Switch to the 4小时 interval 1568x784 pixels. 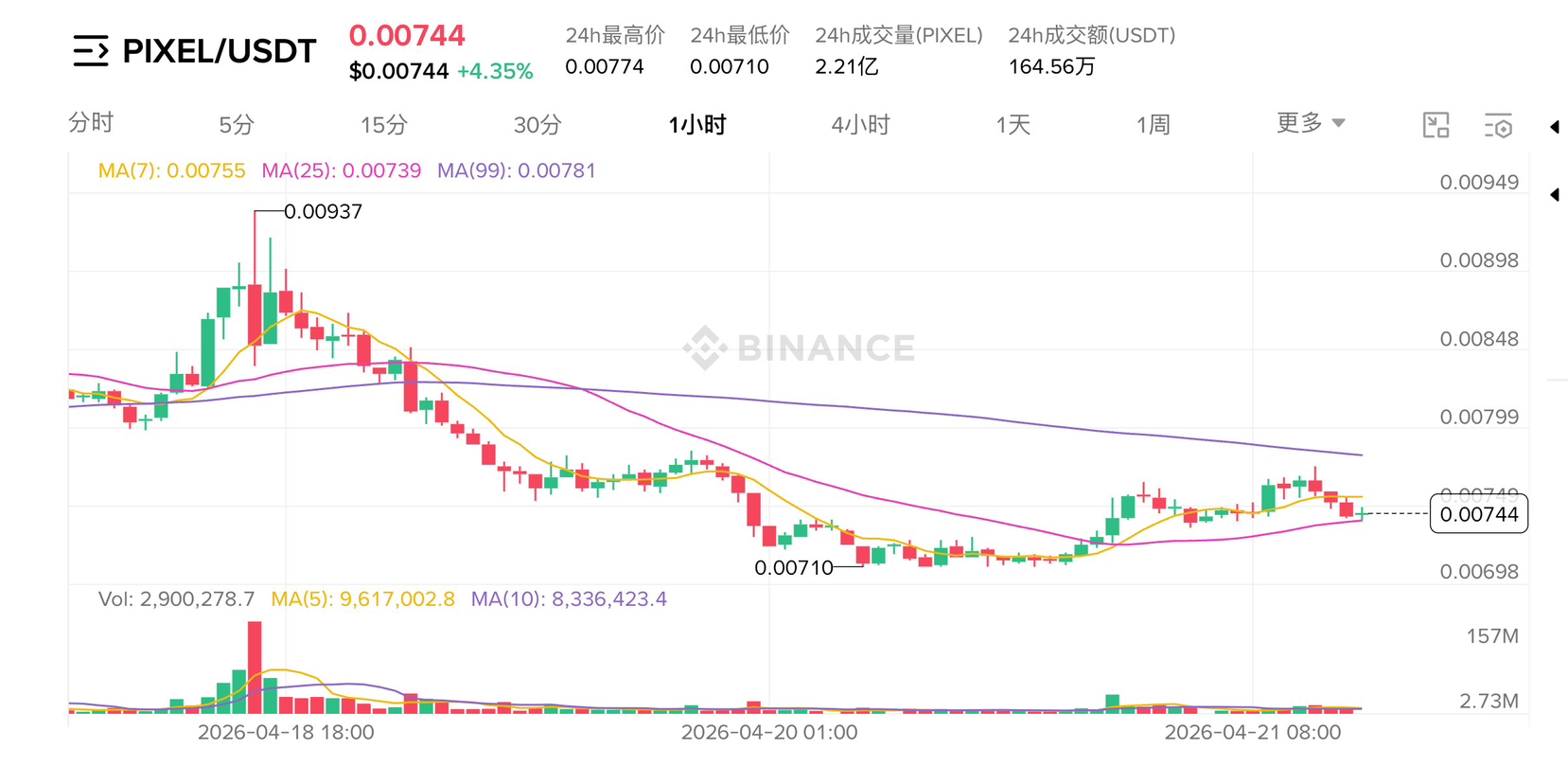point(860,125)
